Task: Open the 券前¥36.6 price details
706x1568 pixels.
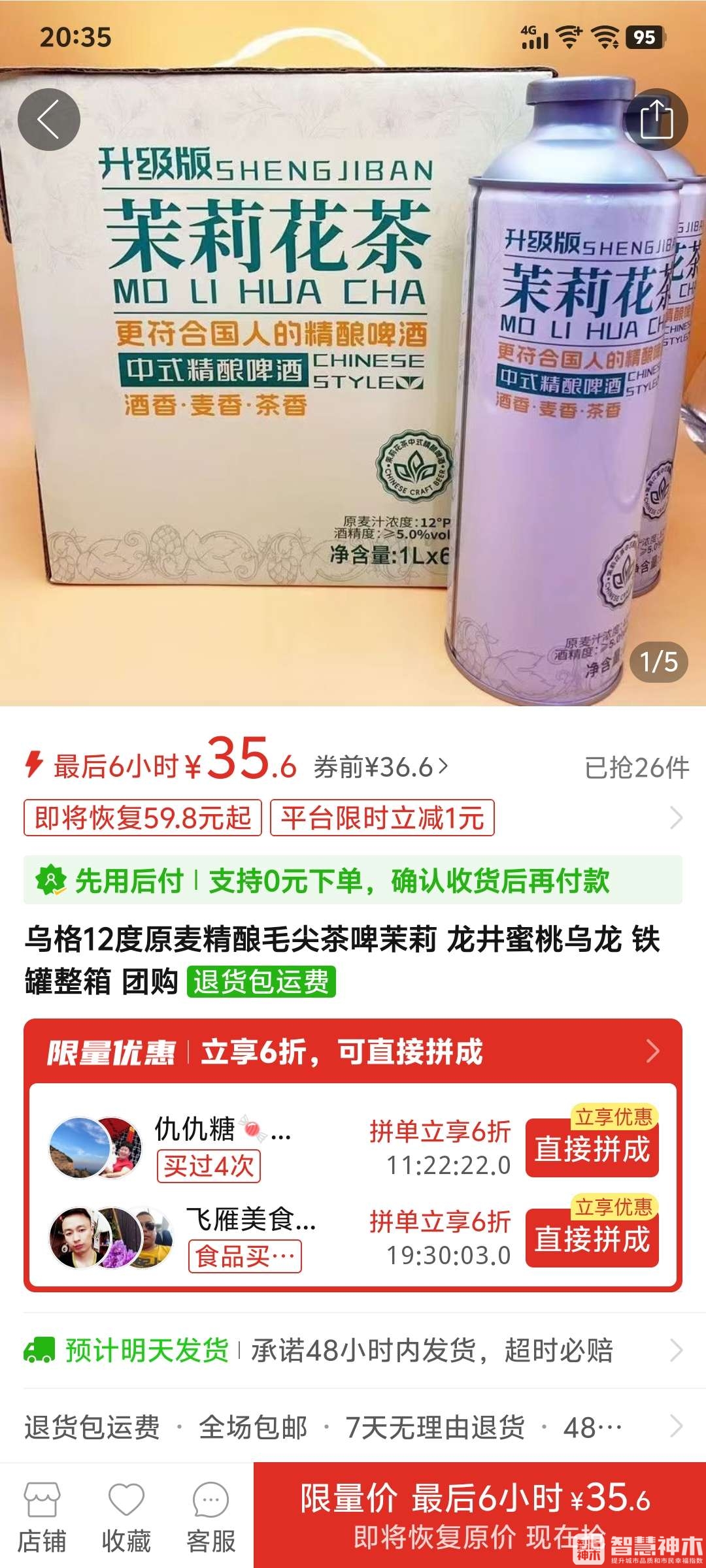Action: click(381, 767)
